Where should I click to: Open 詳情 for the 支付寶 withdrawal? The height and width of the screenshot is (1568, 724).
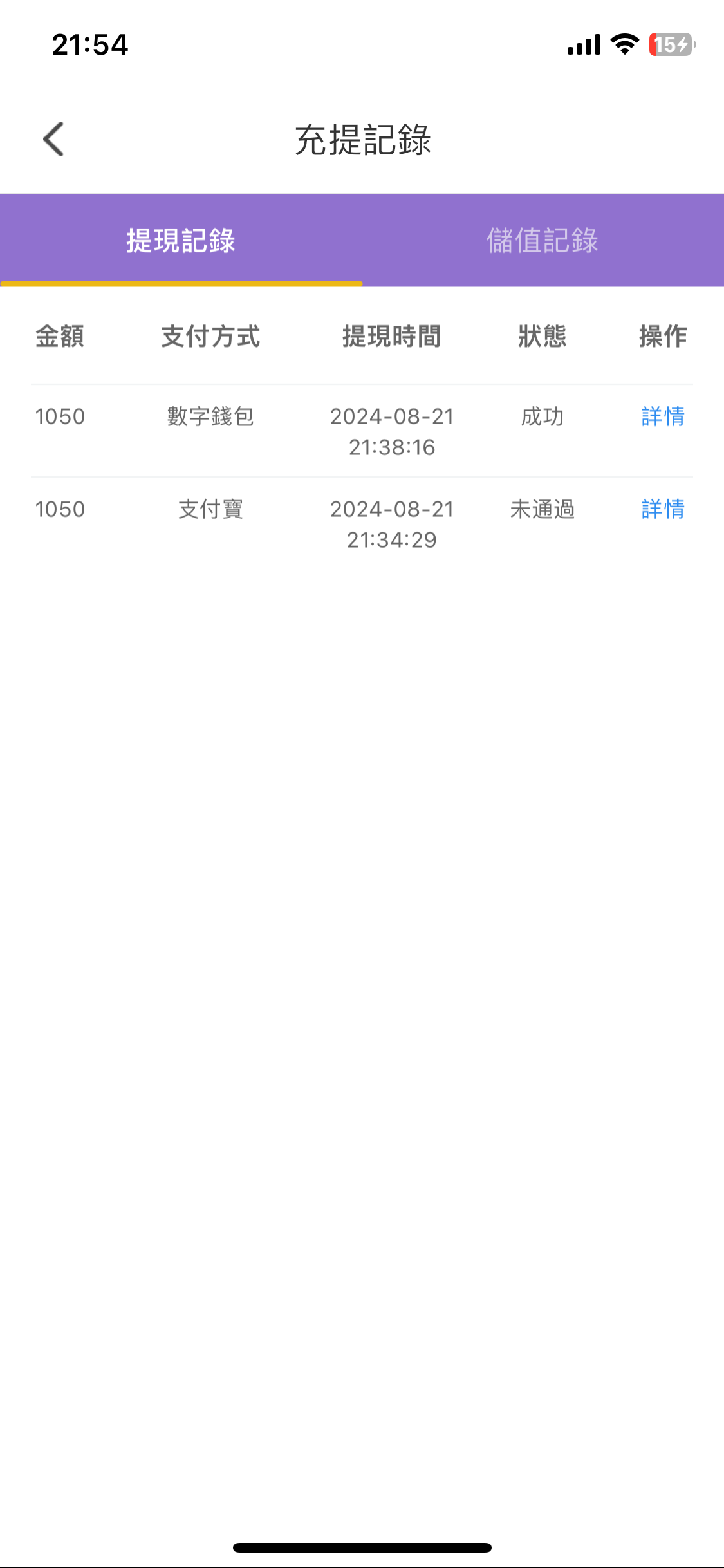point(662,509)
